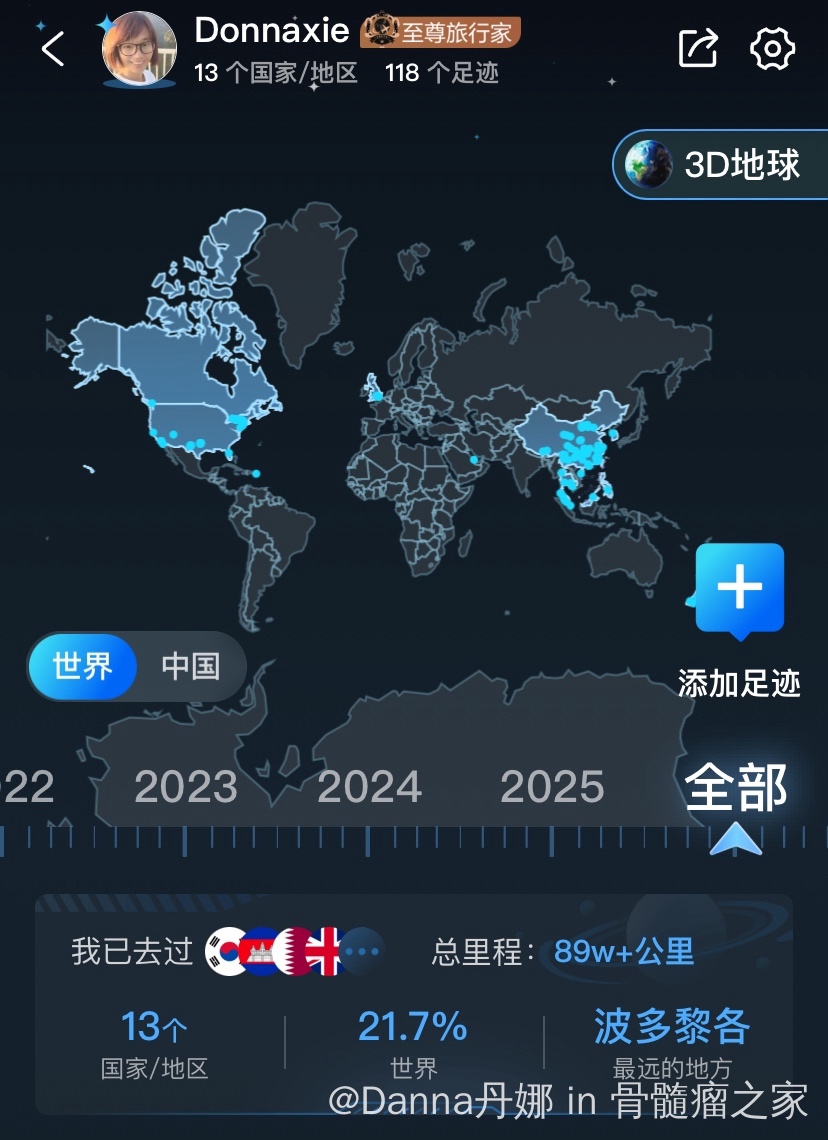Select year 2025 on the timeline
The height and width of the screenshot is (1140, 828).
coord(552,788)
